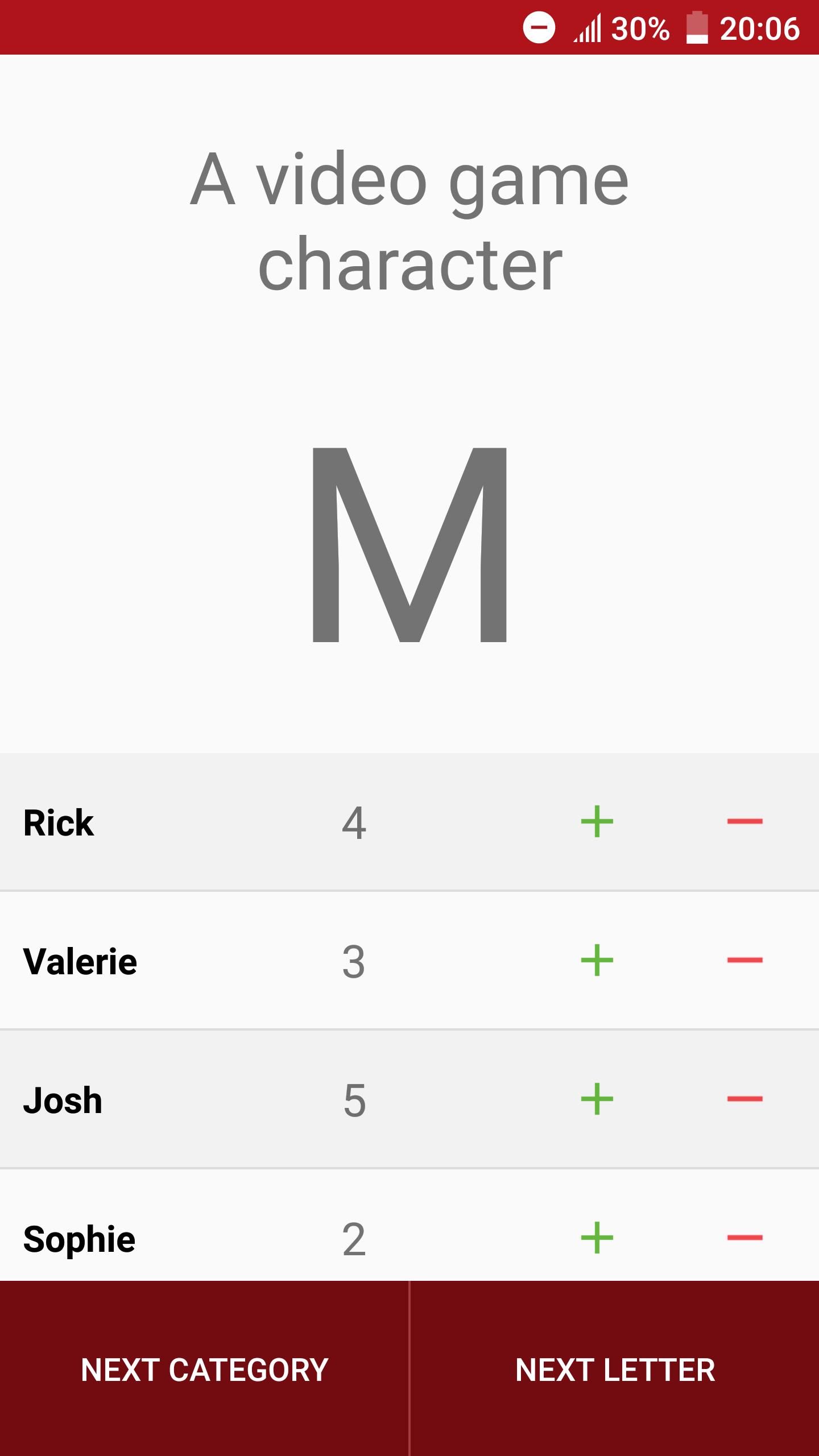The height and width of the screenshot is (1456, 819).
Task: Go to the next category
Action: coord(204,1370)
